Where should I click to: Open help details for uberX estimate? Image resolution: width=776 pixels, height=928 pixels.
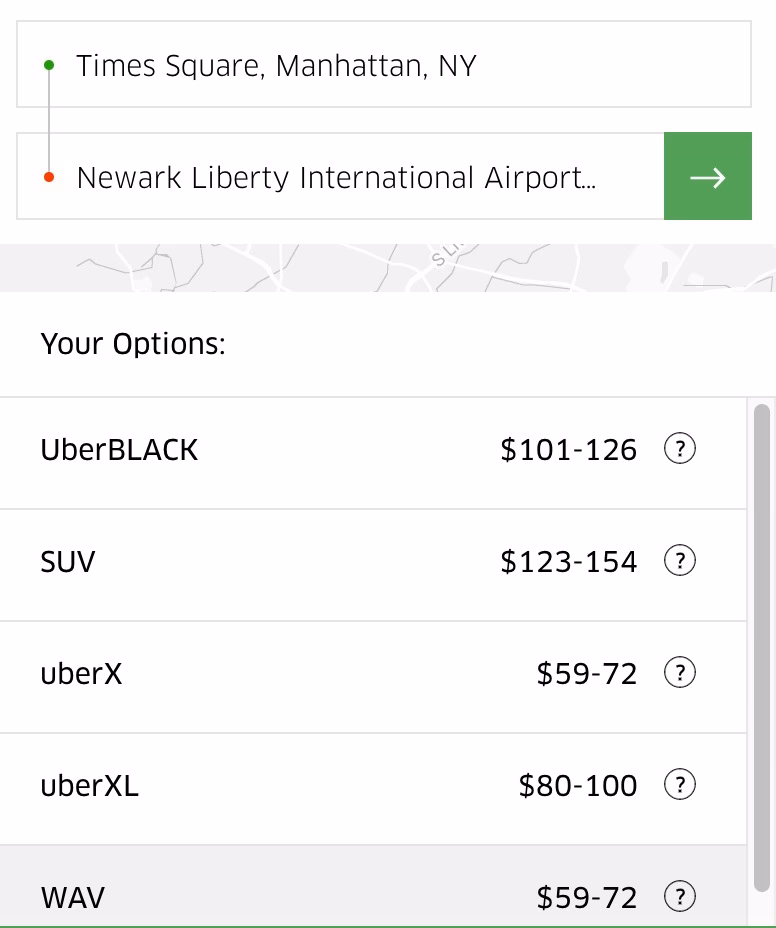tap(679, 673)
